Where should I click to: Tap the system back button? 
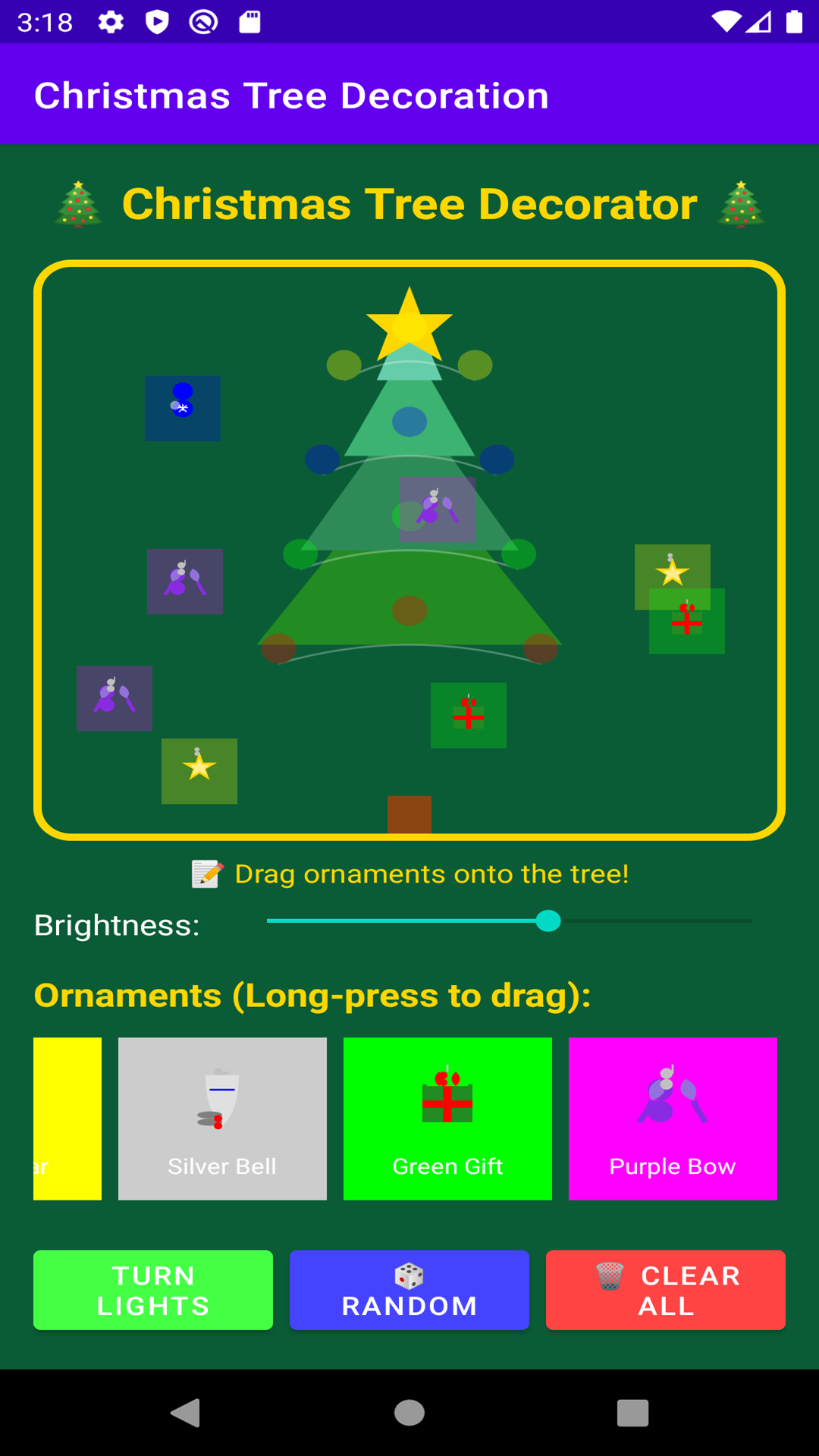coord(184,1413)
